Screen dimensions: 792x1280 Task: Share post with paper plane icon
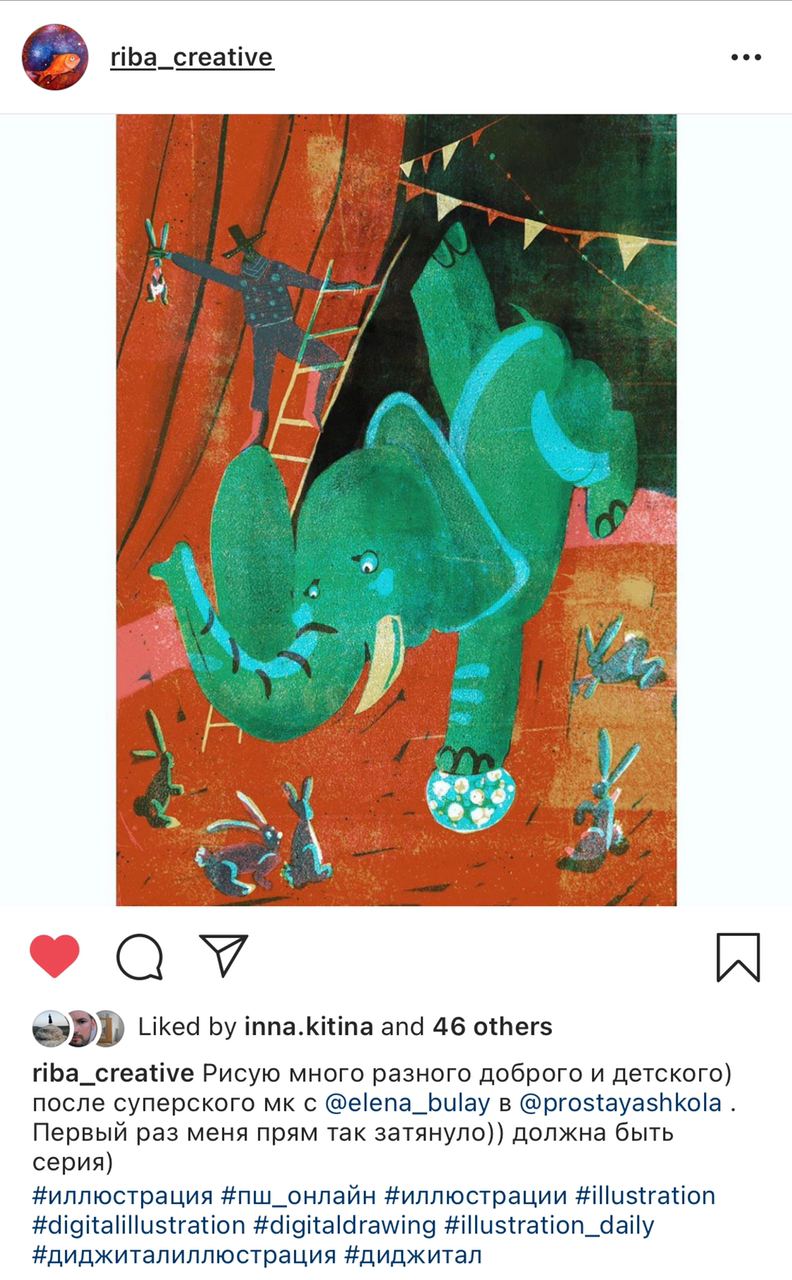[223, 957]
